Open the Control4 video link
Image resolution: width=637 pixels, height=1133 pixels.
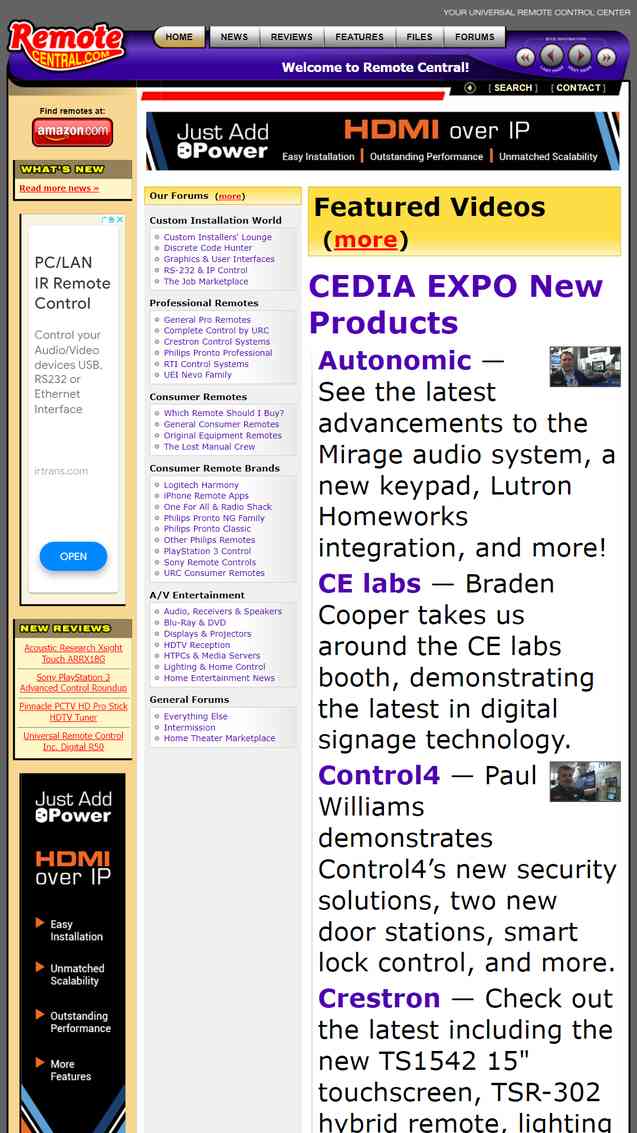(379, 775)
